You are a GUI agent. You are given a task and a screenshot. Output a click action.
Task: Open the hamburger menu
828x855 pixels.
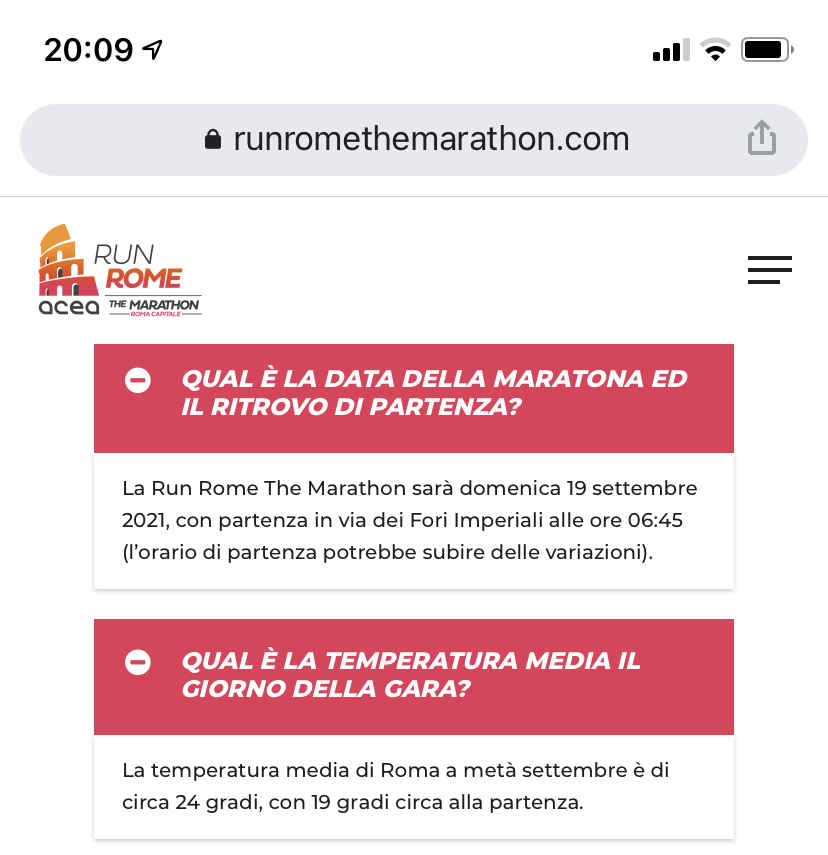pyautogui.click(x=770, y=269)
